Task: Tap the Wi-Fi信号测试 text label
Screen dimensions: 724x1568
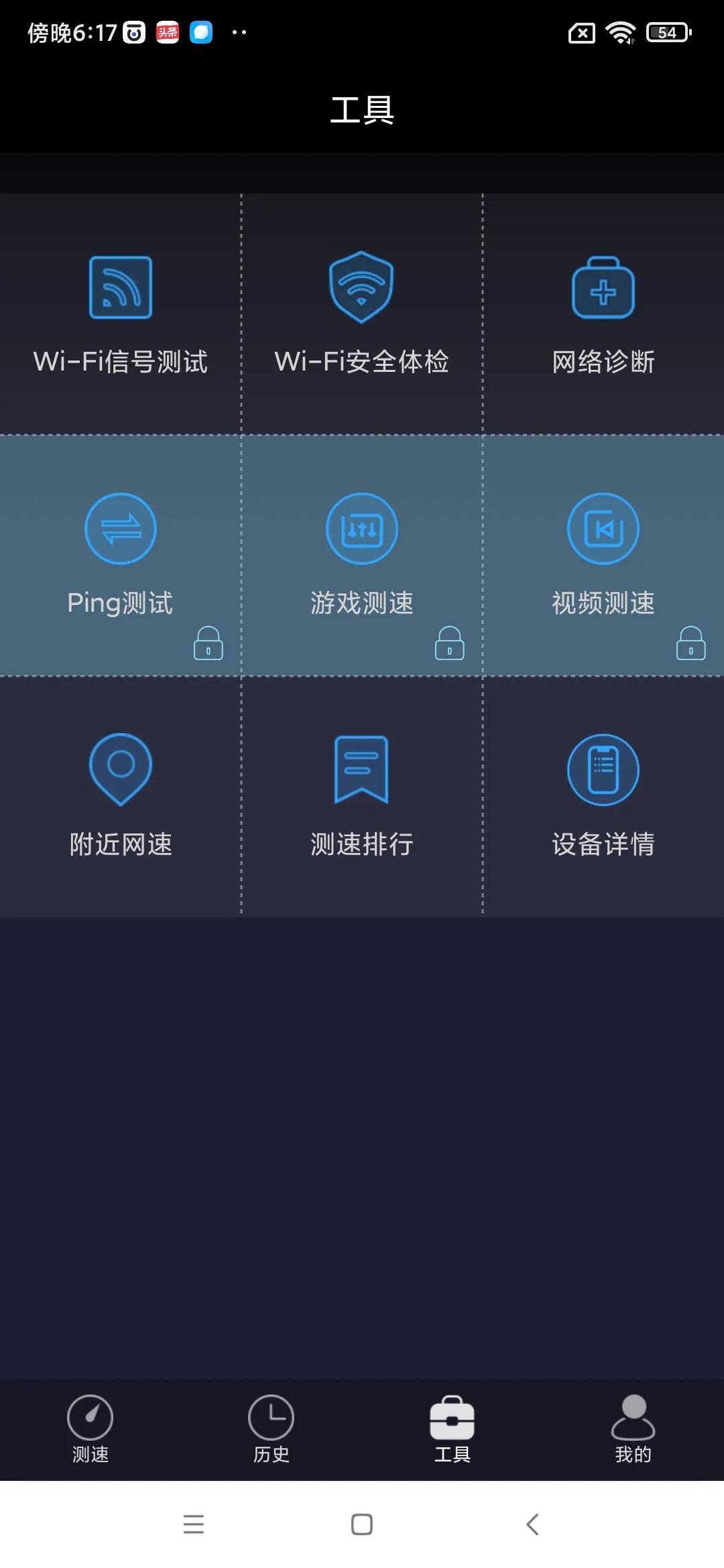Action: coord(121,362)
